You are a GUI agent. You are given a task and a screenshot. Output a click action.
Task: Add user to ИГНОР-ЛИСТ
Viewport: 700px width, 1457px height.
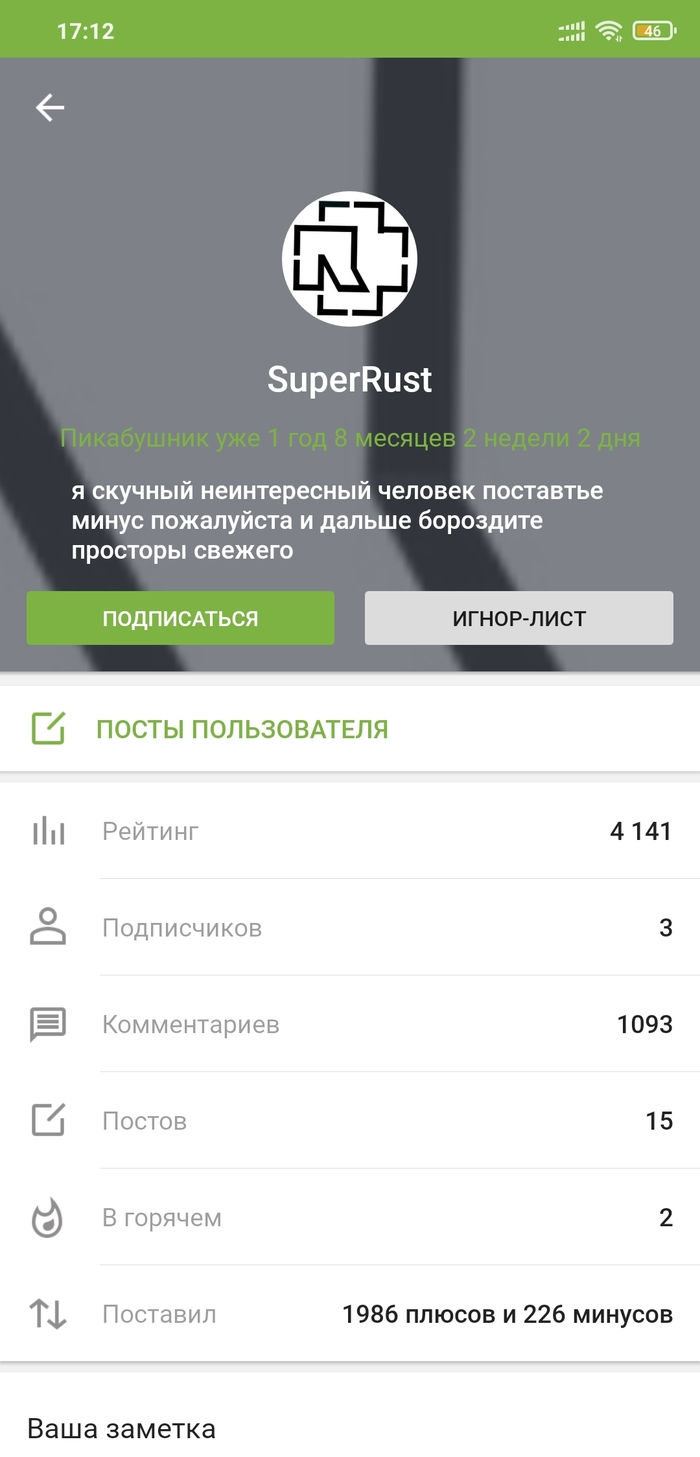pos(518,618)
